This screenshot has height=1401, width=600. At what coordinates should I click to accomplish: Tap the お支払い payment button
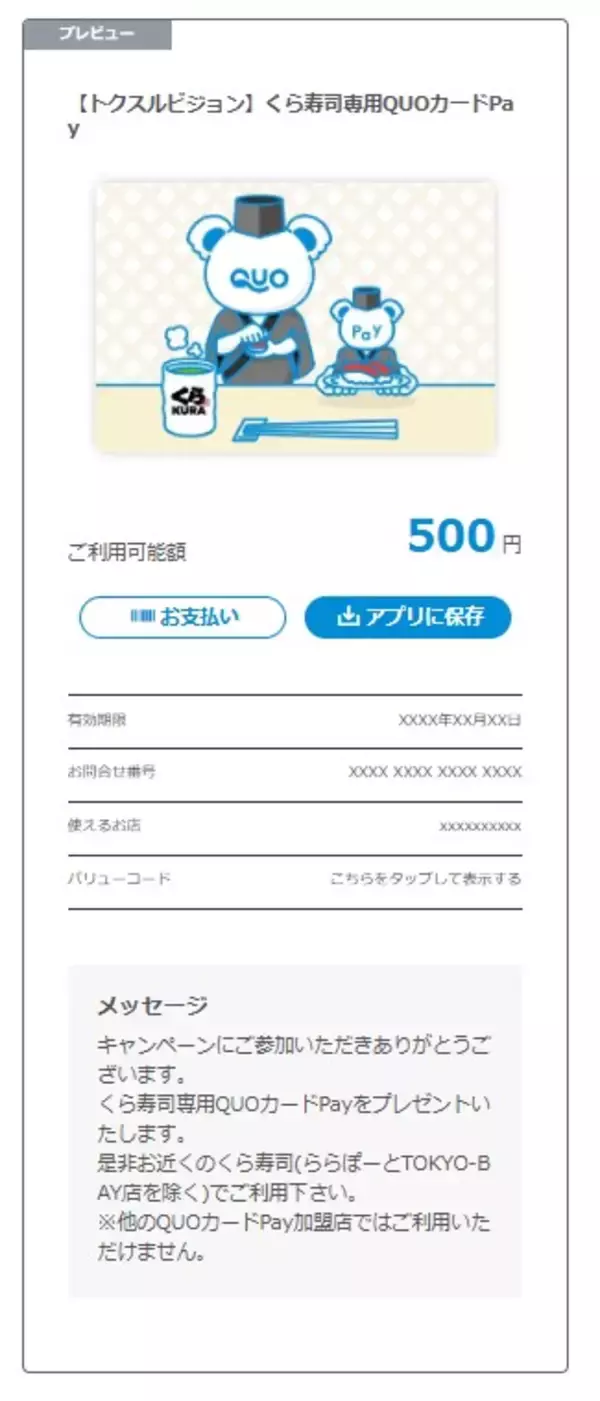coord(183,617)
